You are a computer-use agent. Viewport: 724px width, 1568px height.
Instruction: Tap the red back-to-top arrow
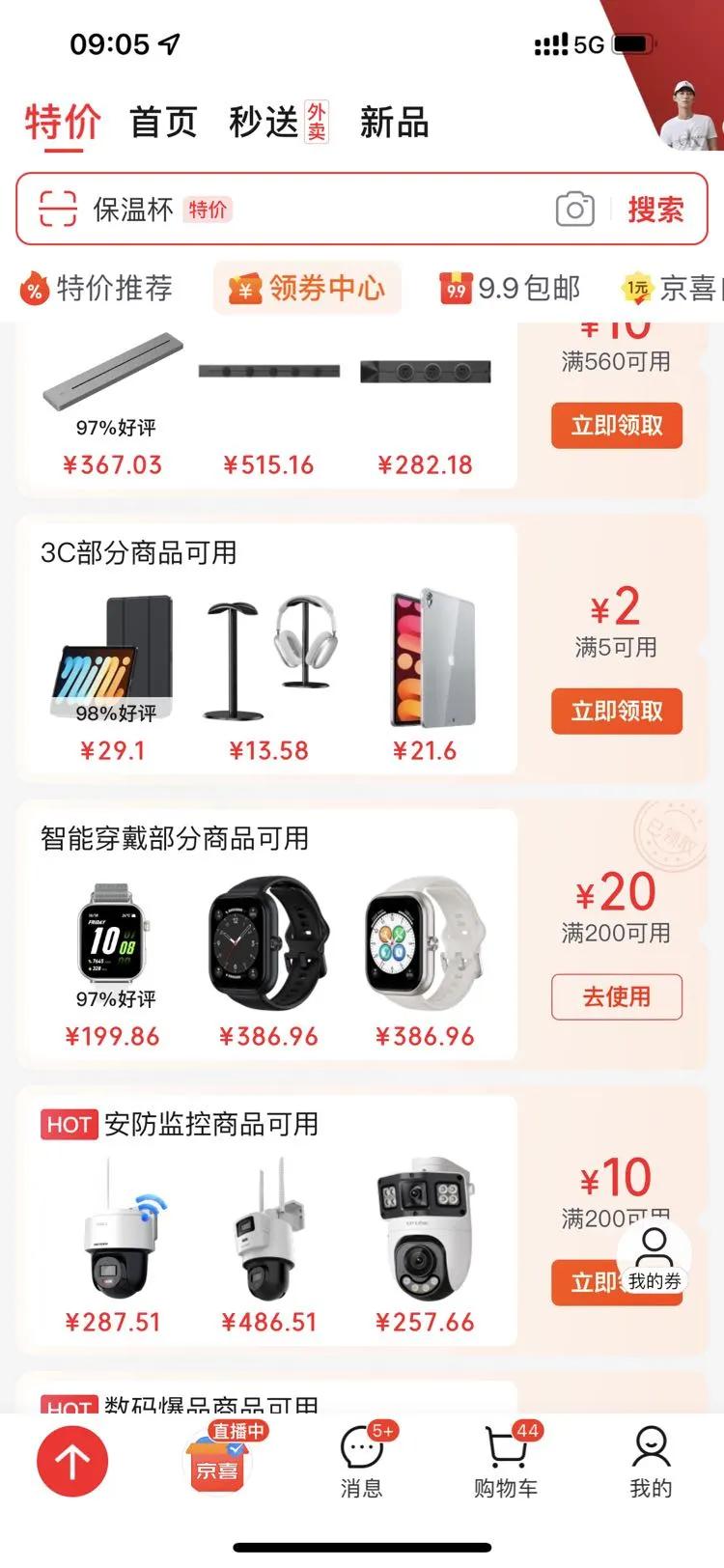(x=72, y=1462)
